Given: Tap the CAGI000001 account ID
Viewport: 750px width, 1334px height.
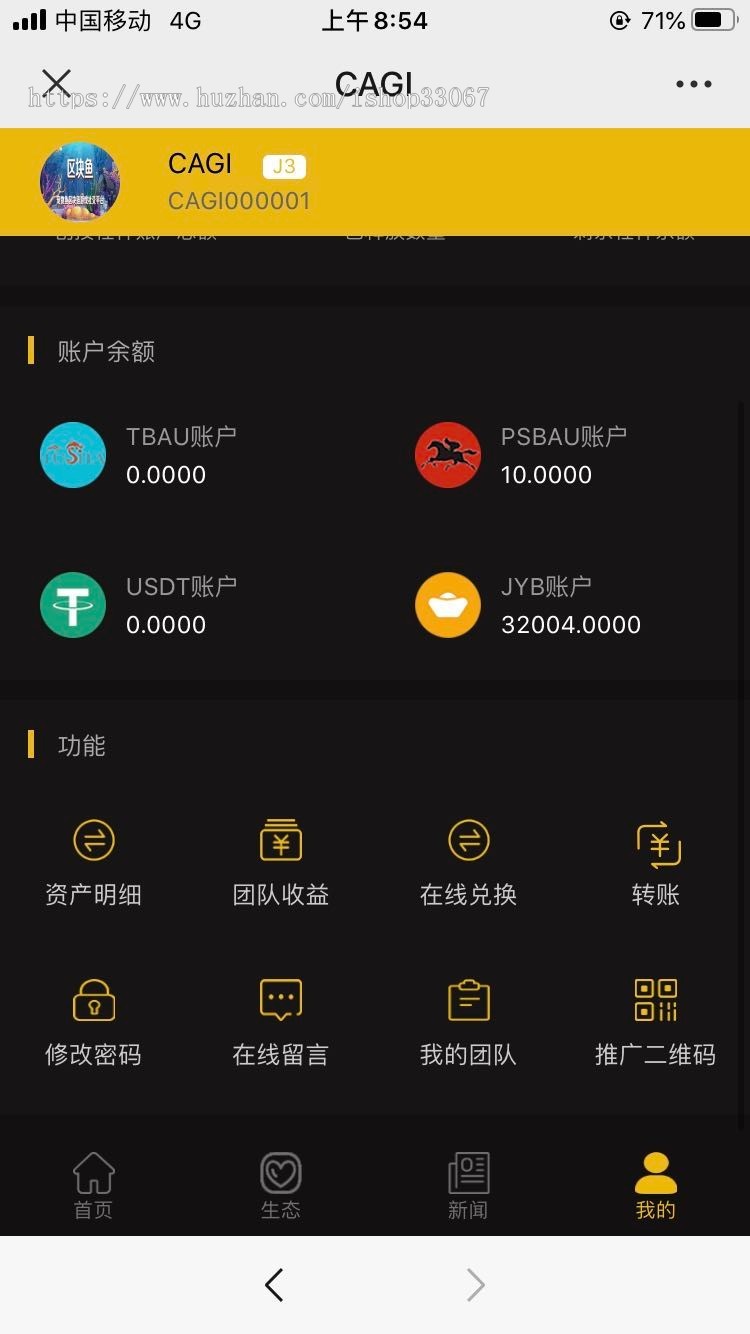Looking at the screenshot, I should point(240,201).
